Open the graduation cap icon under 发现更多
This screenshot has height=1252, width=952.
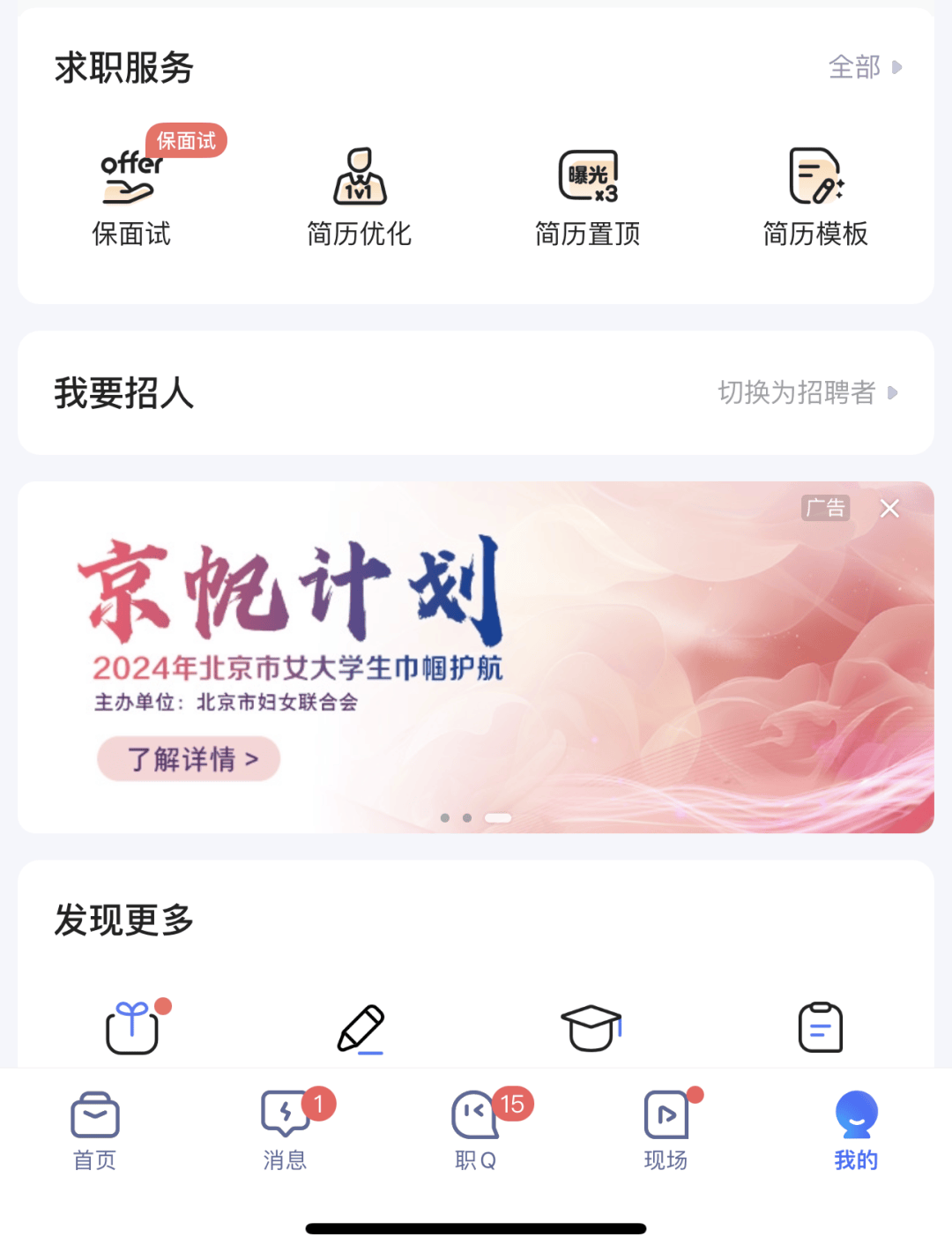tap(591, 1028)
